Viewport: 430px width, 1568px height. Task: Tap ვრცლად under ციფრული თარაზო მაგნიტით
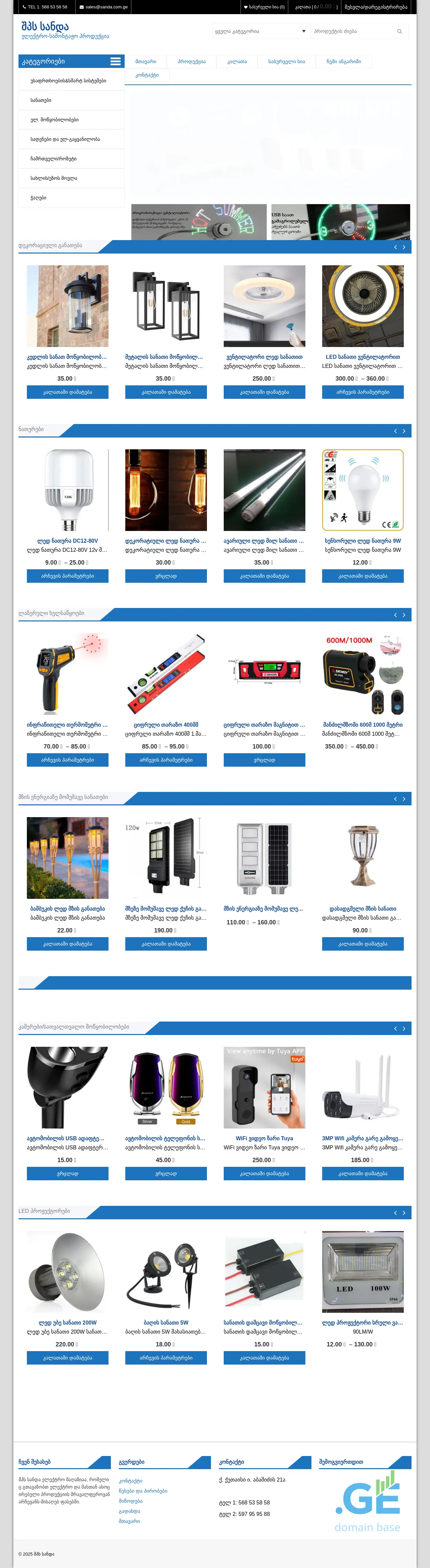point(264,760)
